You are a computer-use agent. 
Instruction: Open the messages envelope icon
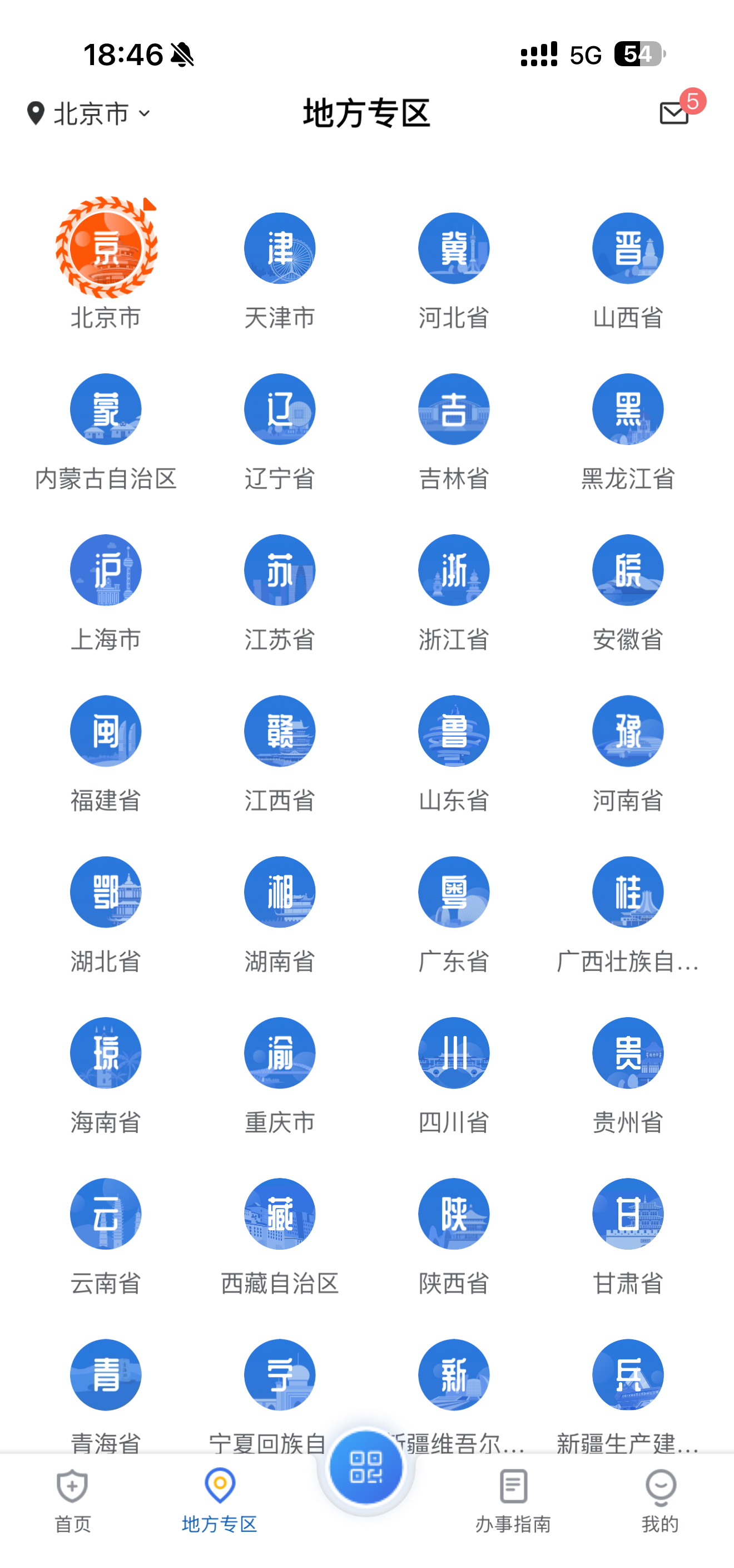click(x=675, y=113)
